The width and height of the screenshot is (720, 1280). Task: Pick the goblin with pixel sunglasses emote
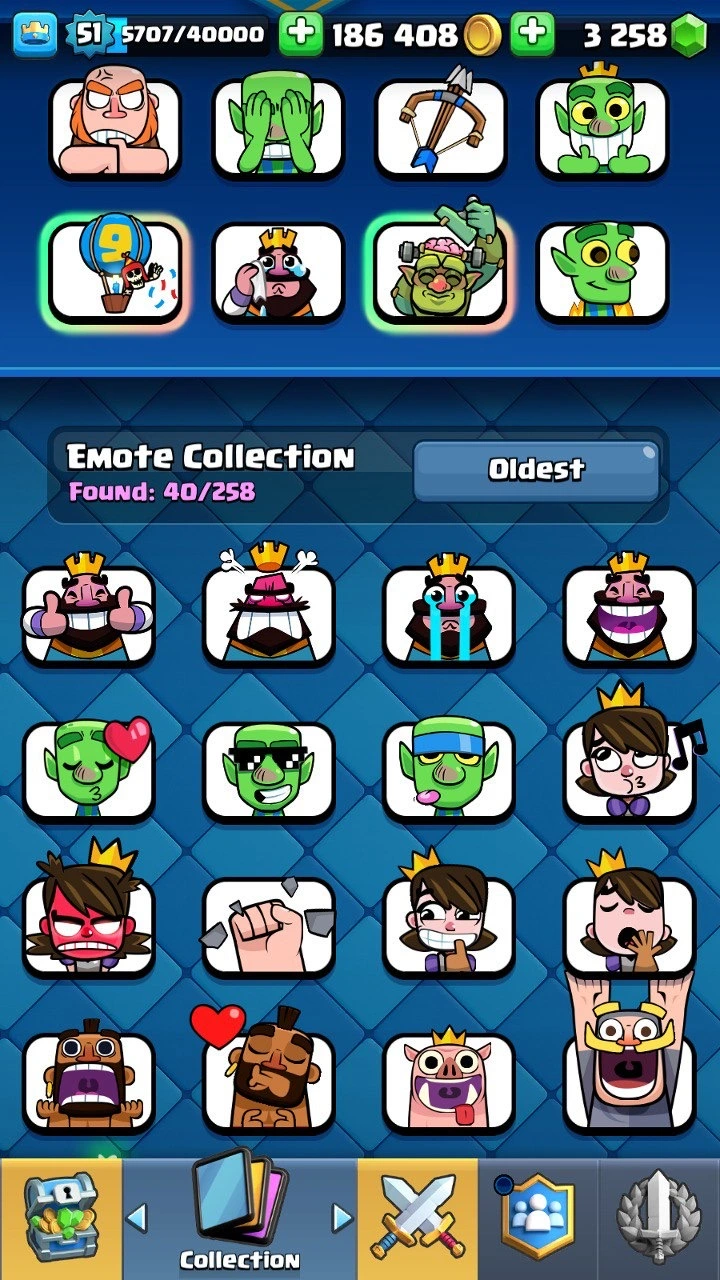pyautogui.click(x=268, y=770)
